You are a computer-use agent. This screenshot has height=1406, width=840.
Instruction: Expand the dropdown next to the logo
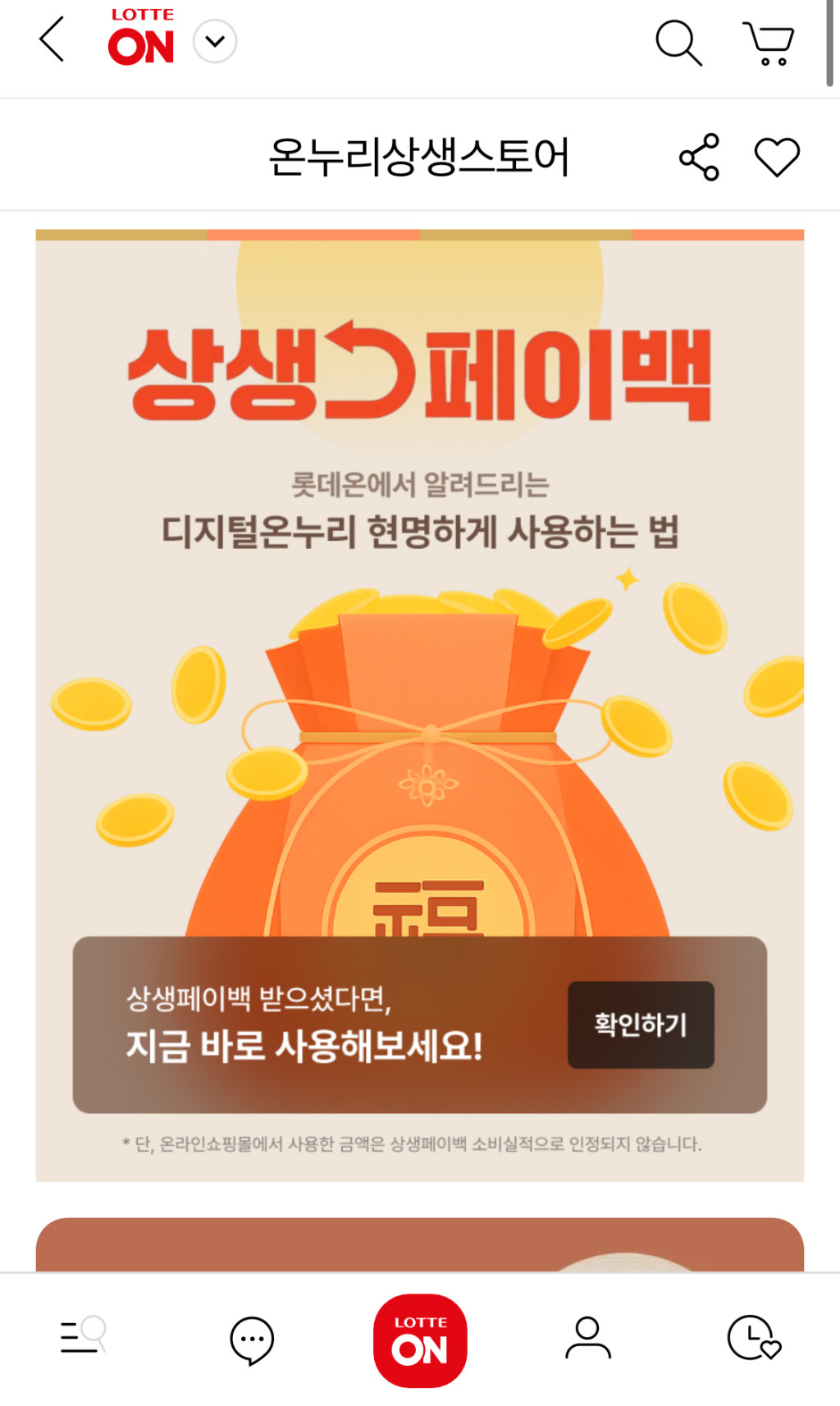click(x=215, y=41)
